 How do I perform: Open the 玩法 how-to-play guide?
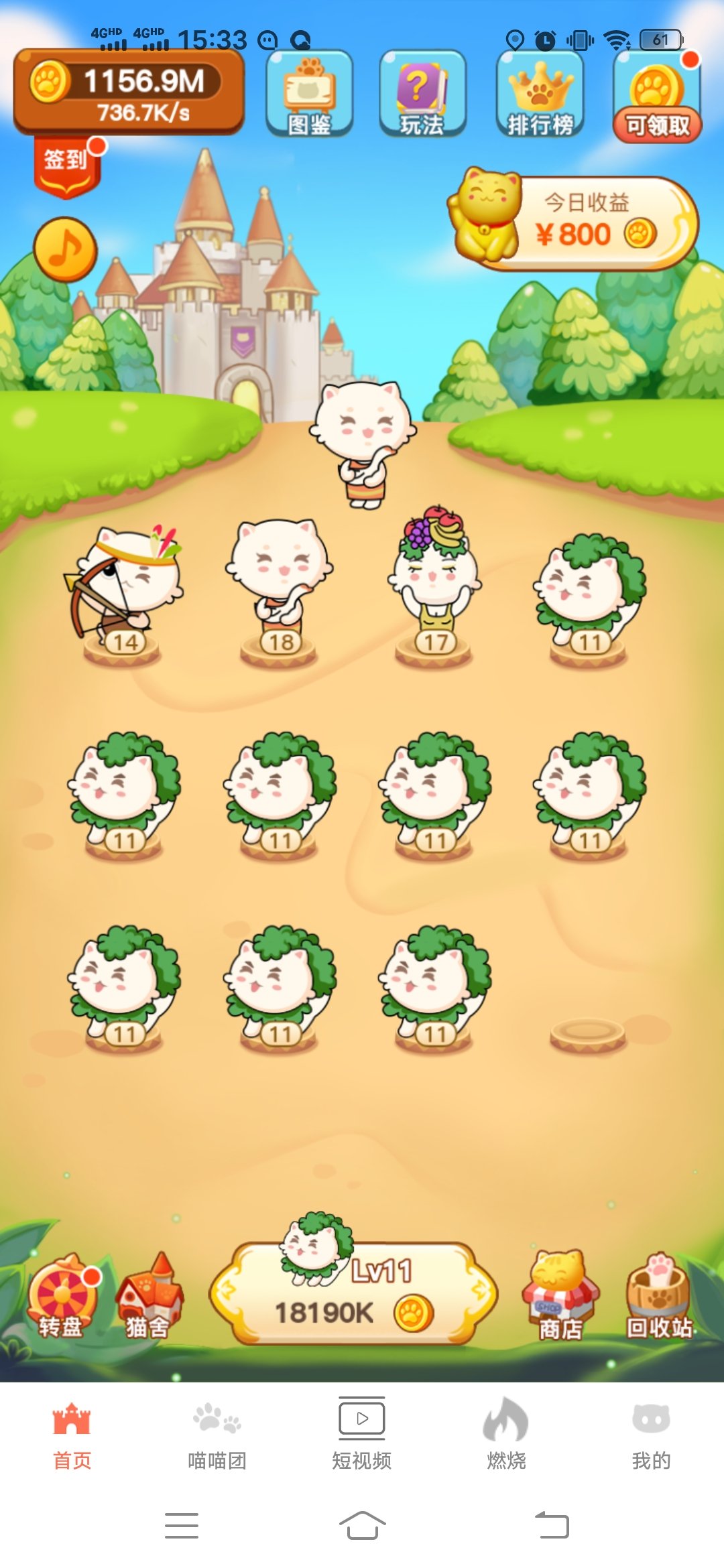click(422, 94)
